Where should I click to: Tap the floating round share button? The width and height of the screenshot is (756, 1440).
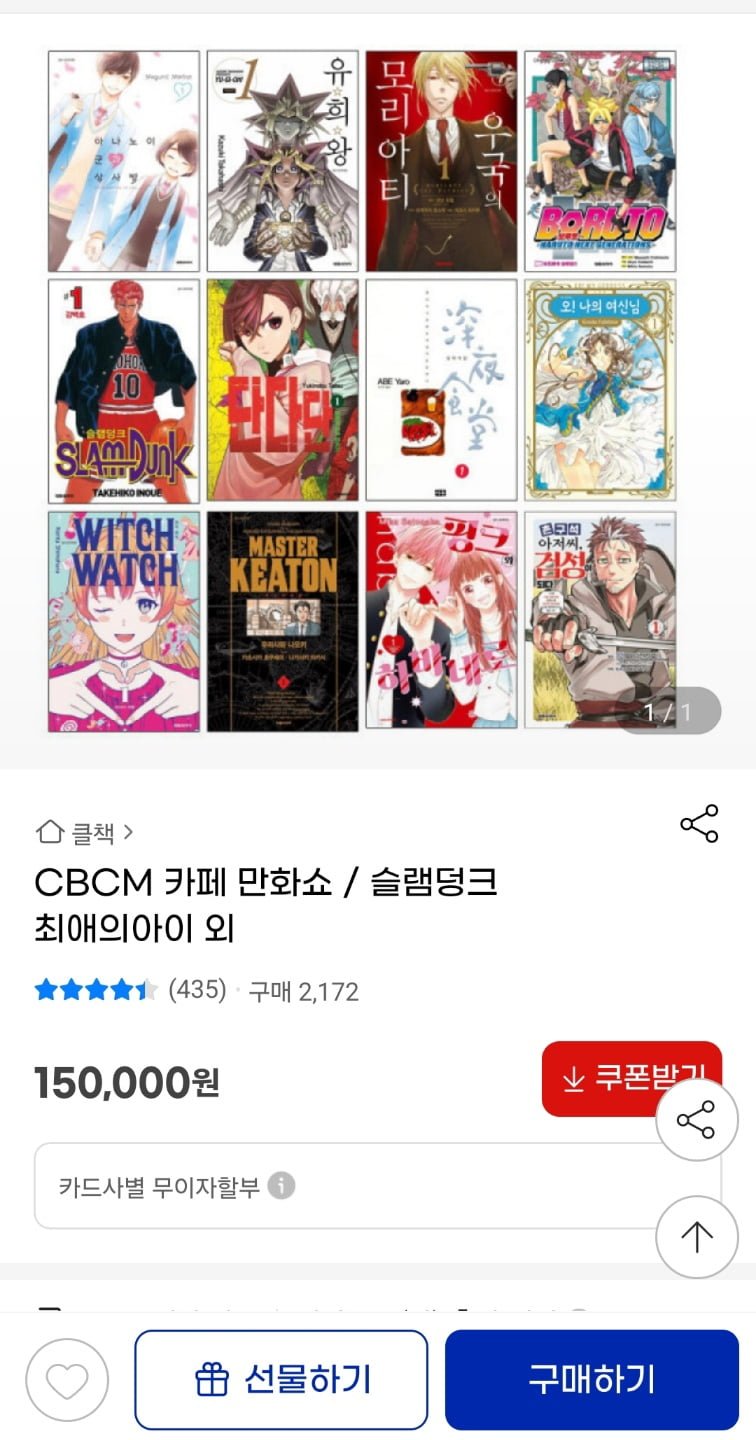click(696, 1120)
